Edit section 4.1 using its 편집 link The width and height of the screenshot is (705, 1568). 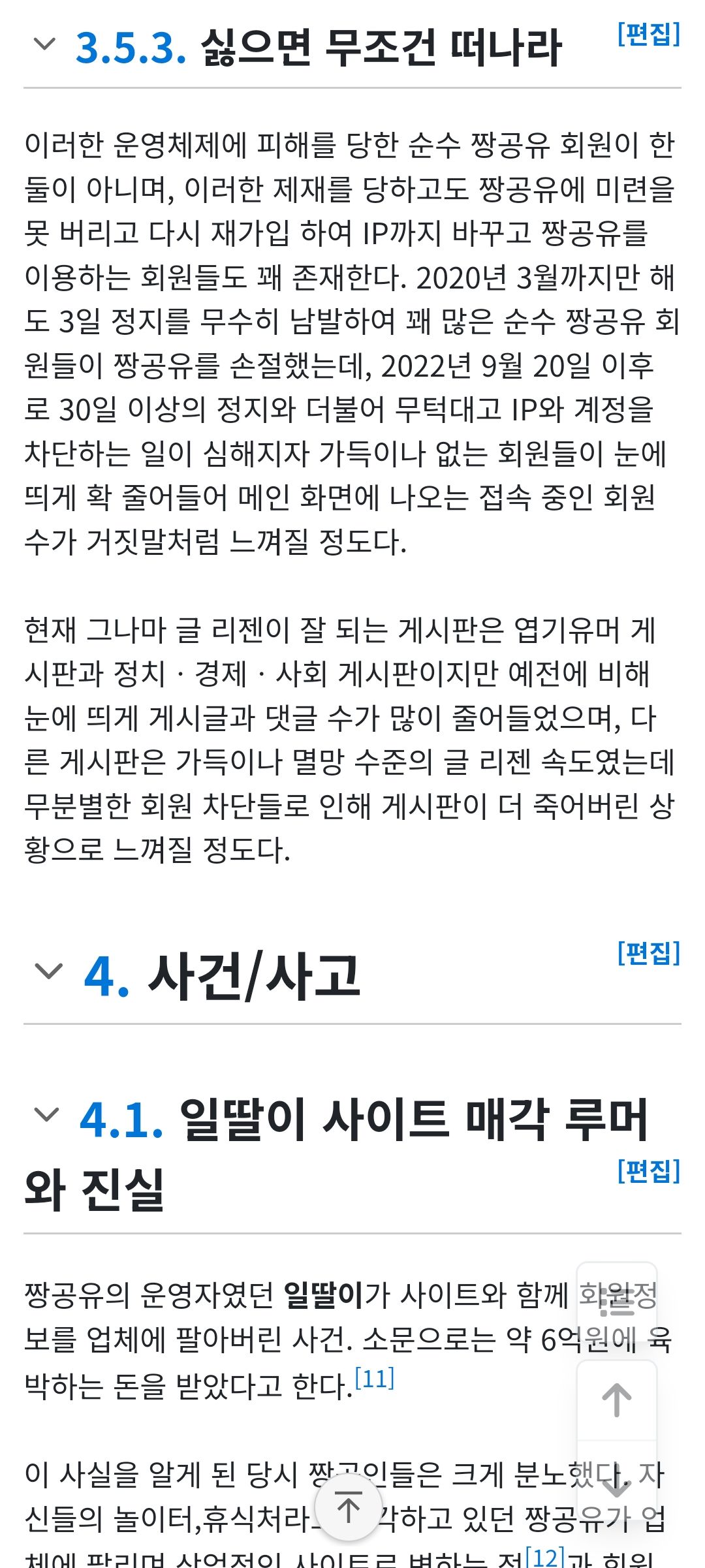[649, 1171]
